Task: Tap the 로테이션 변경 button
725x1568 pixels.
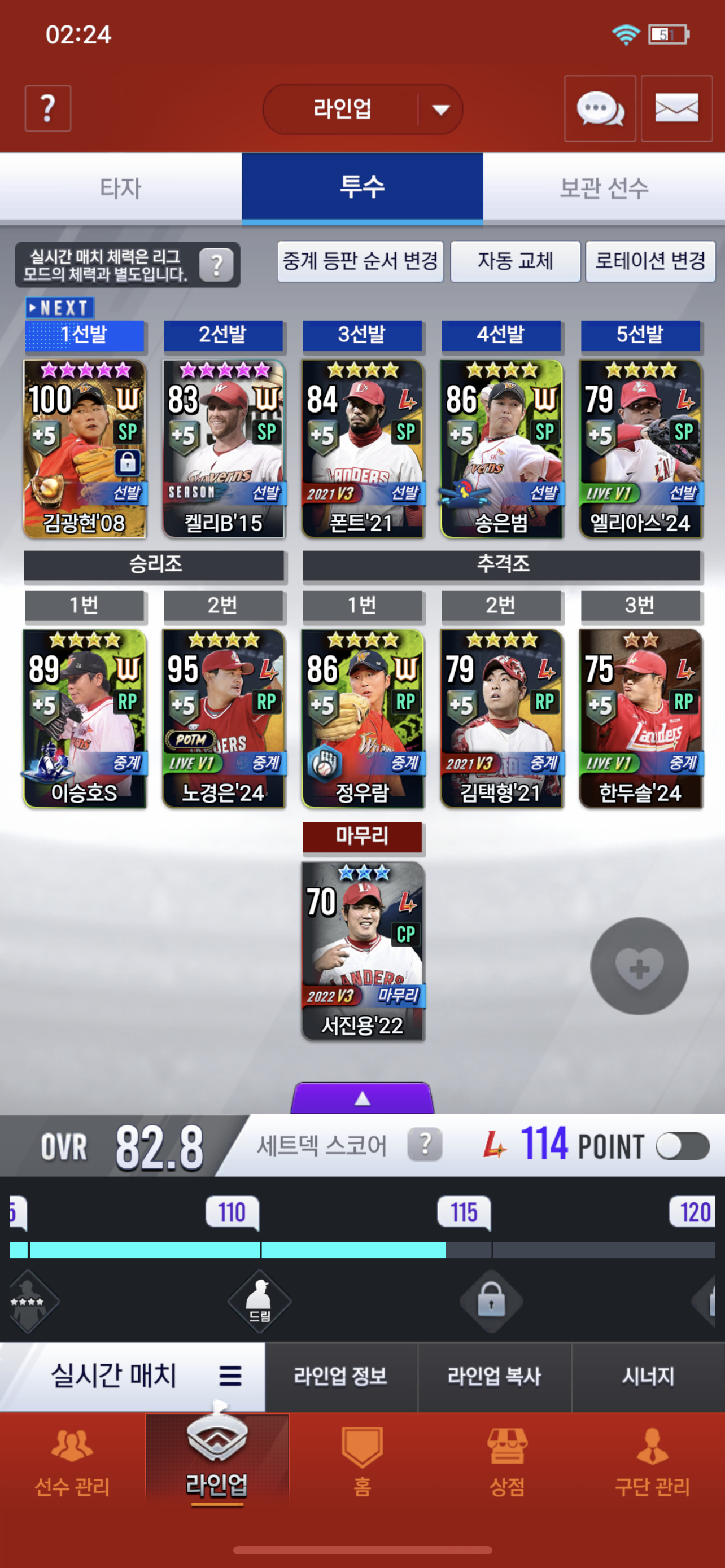Action: point(650,261)
